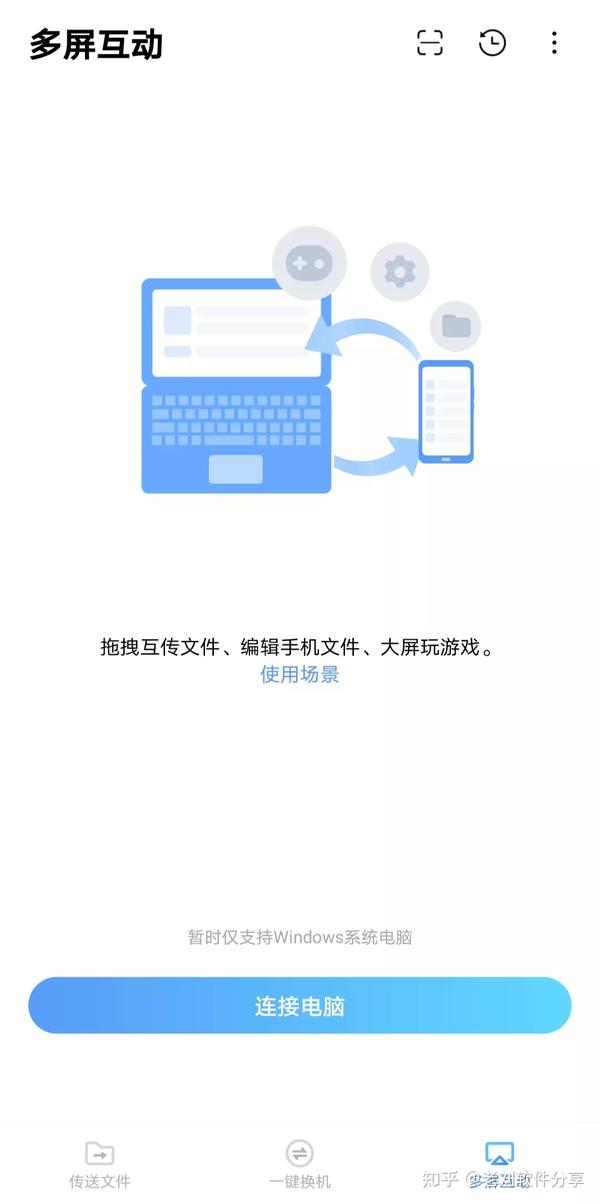Tap the 连接电脑 button
This screenshot has width=600, height=1204.
[x=300, y=1006]
